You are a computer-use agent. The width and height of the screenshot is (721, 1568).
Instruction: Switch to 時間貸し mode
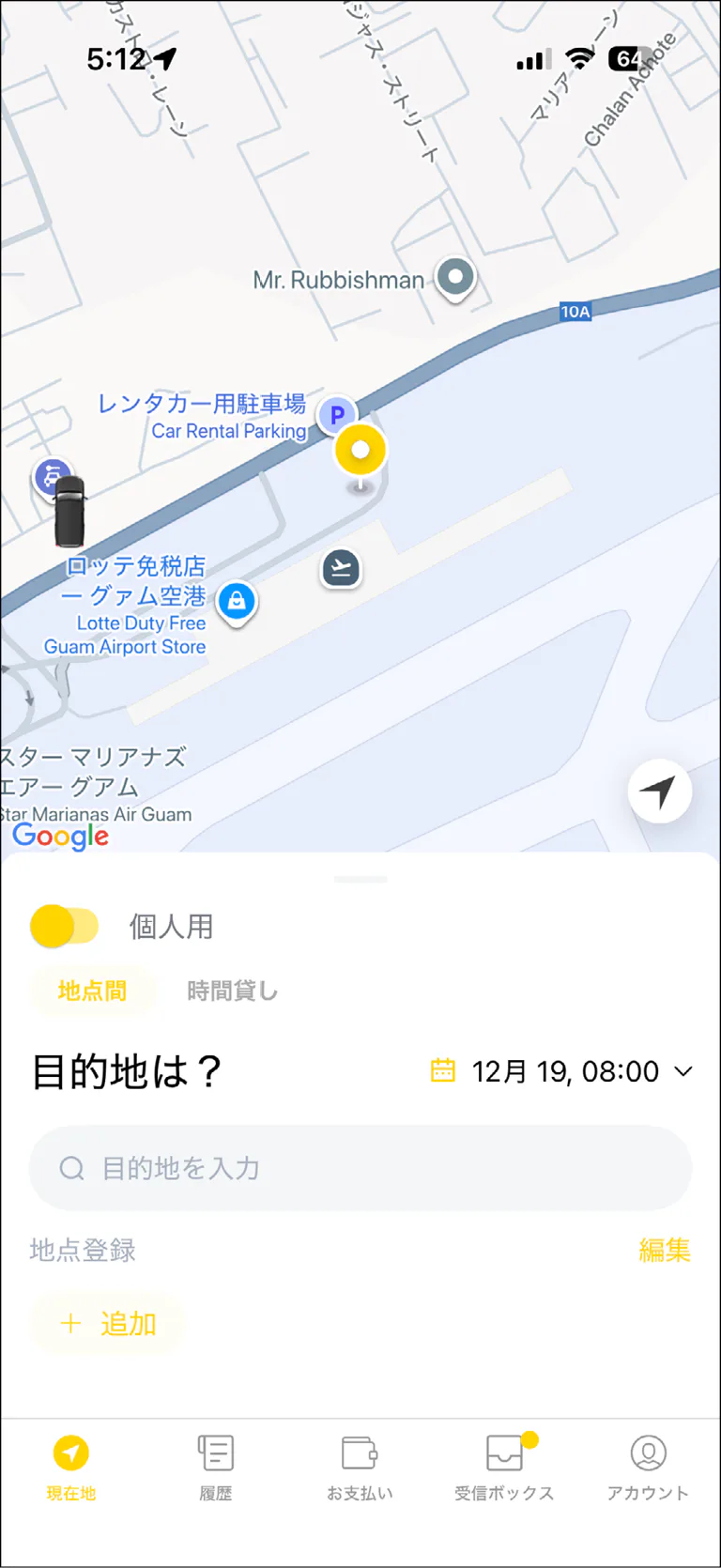232,991
